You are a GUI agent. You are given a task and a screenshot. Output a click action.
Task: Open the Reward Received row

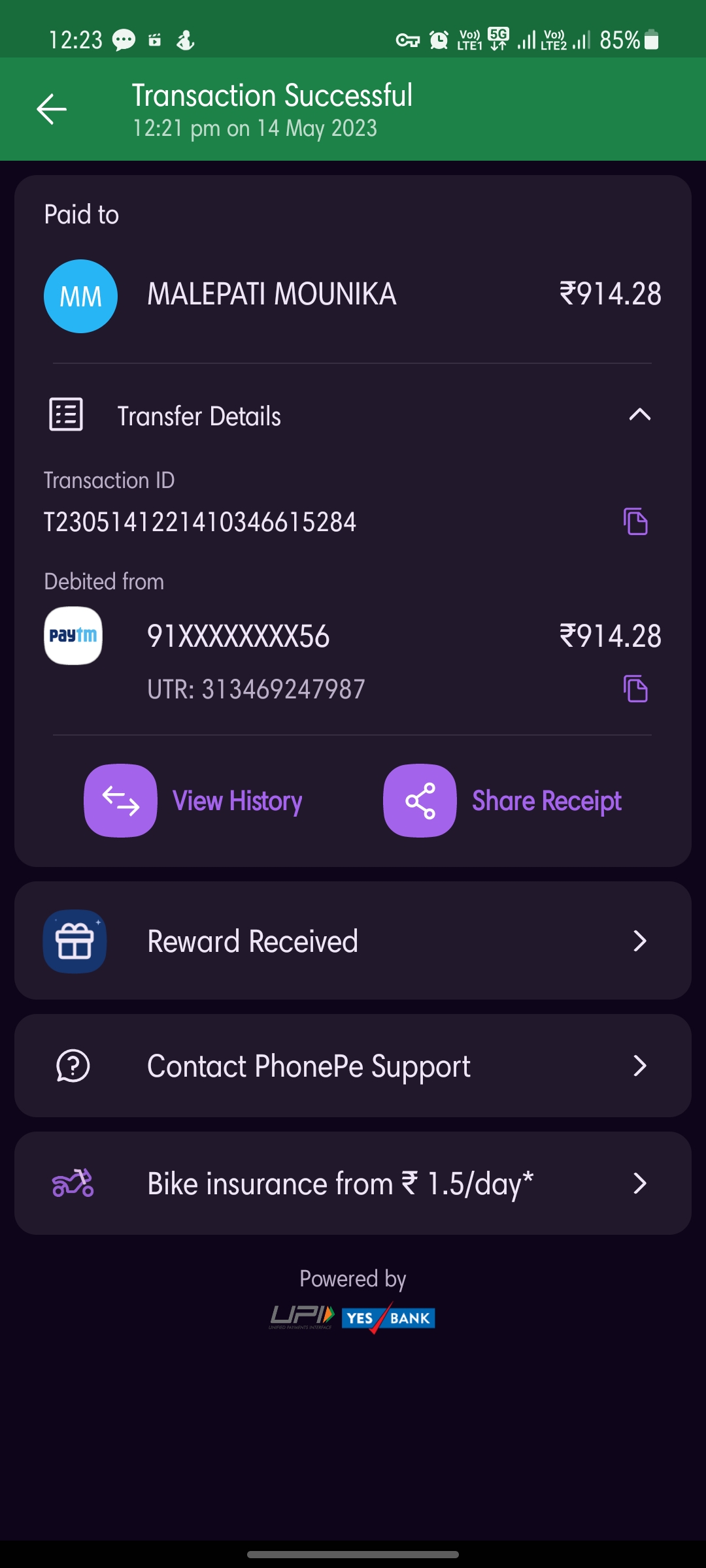[353, 941]
